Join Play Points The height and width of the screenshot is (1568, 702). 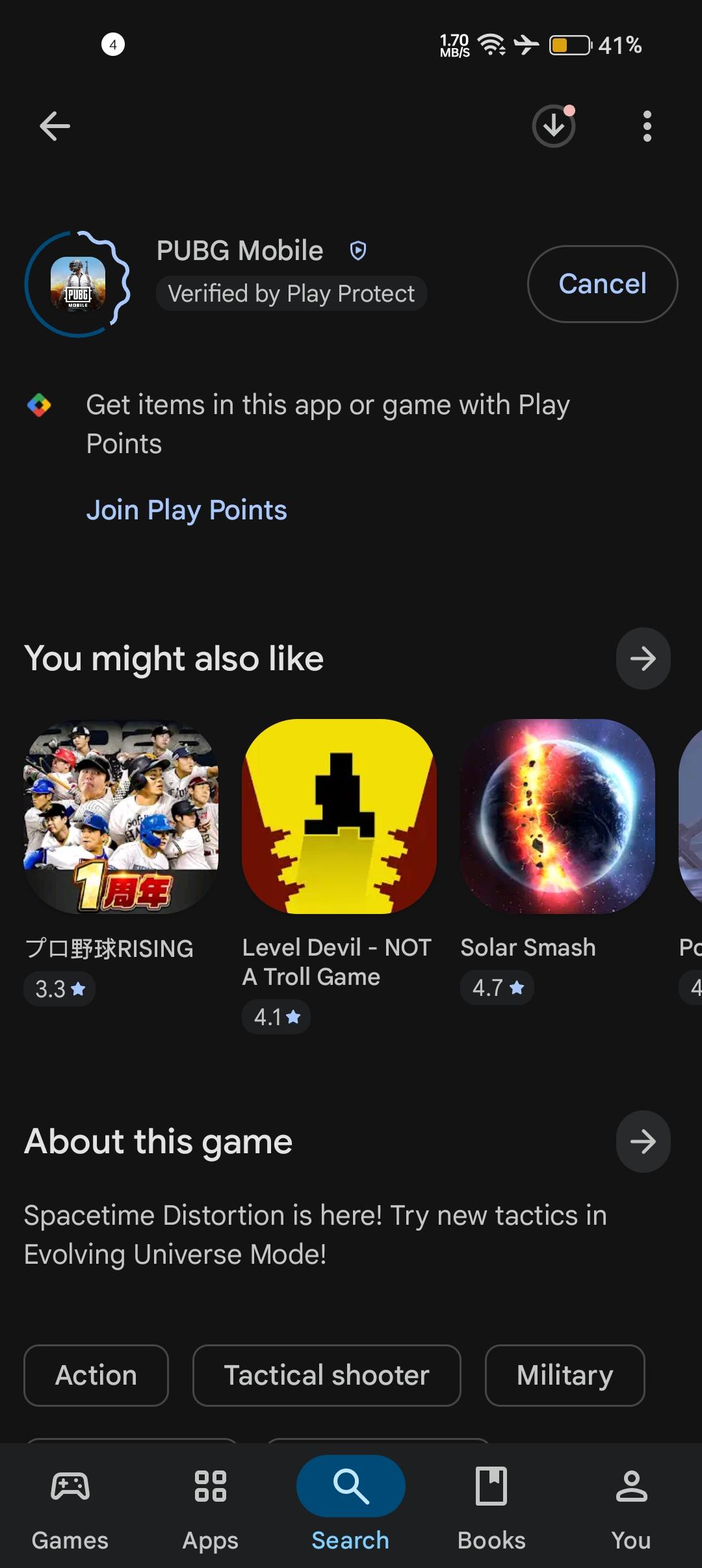(x=187, y=510)
